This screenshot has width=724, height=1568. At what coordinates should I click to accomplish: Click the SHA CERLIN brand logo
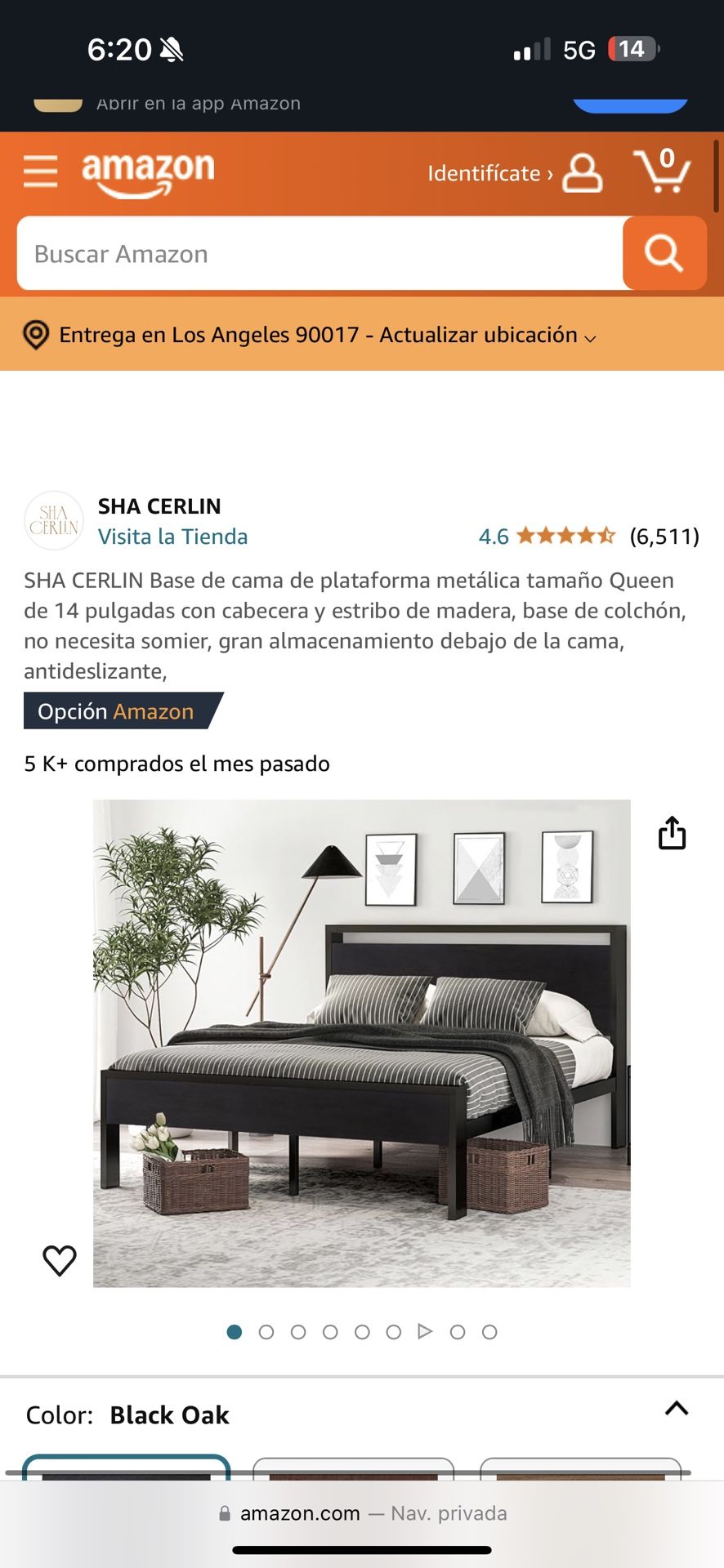pyautogui.click(x=54, y=520)
